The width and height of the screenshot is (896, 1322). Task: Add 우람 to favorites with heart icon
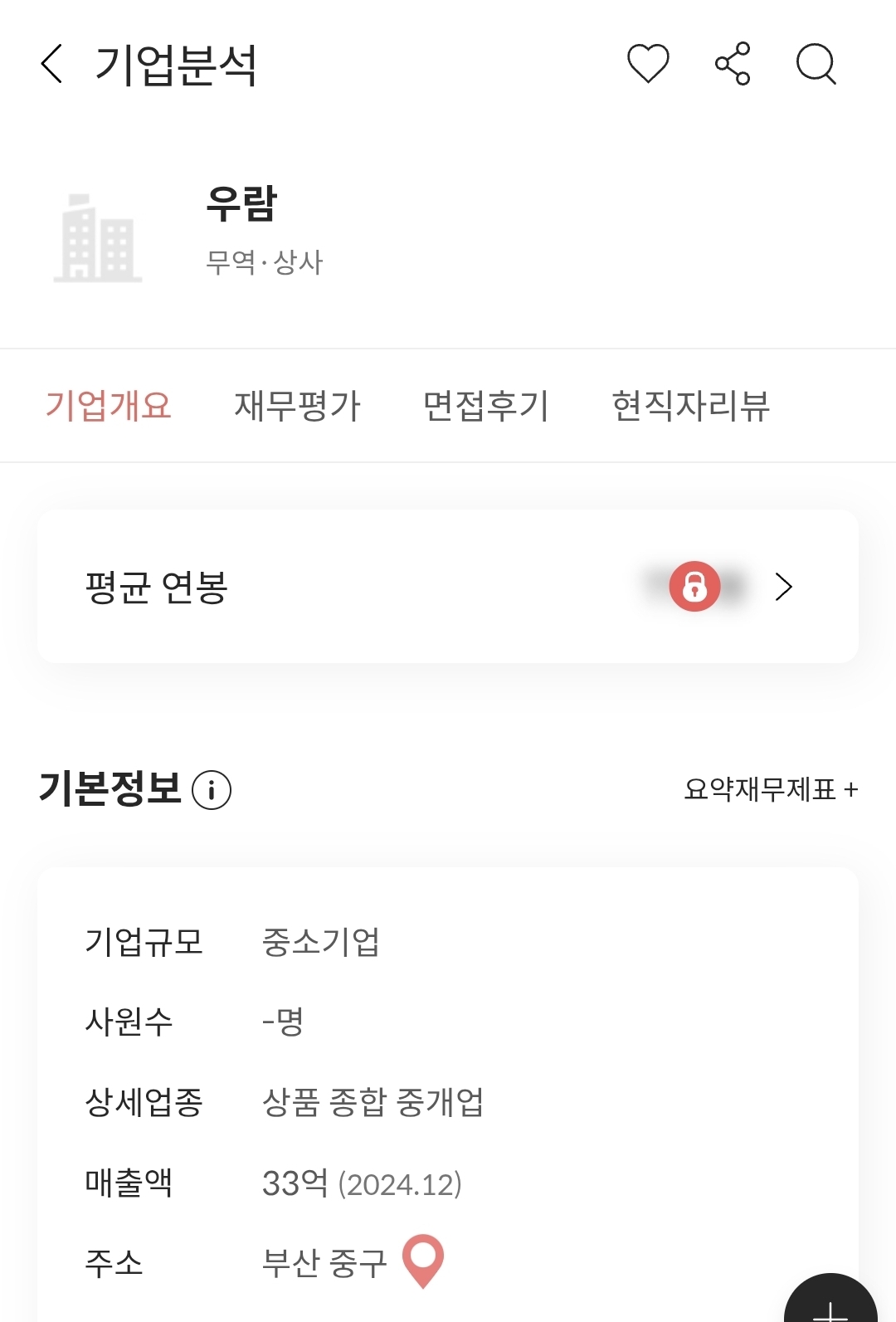pyautogui.click(x=648, y=64)
